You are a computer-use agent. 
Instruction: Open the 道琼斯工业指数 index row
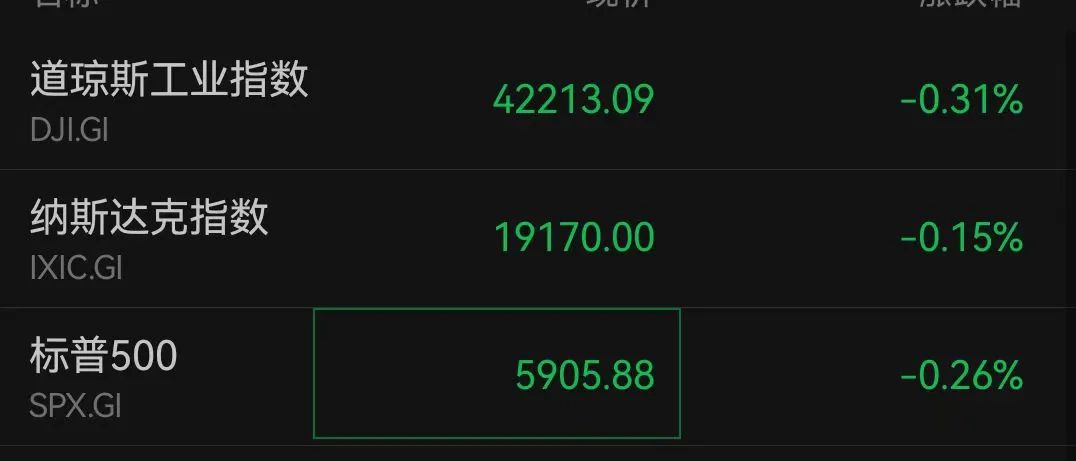[170, 100]
